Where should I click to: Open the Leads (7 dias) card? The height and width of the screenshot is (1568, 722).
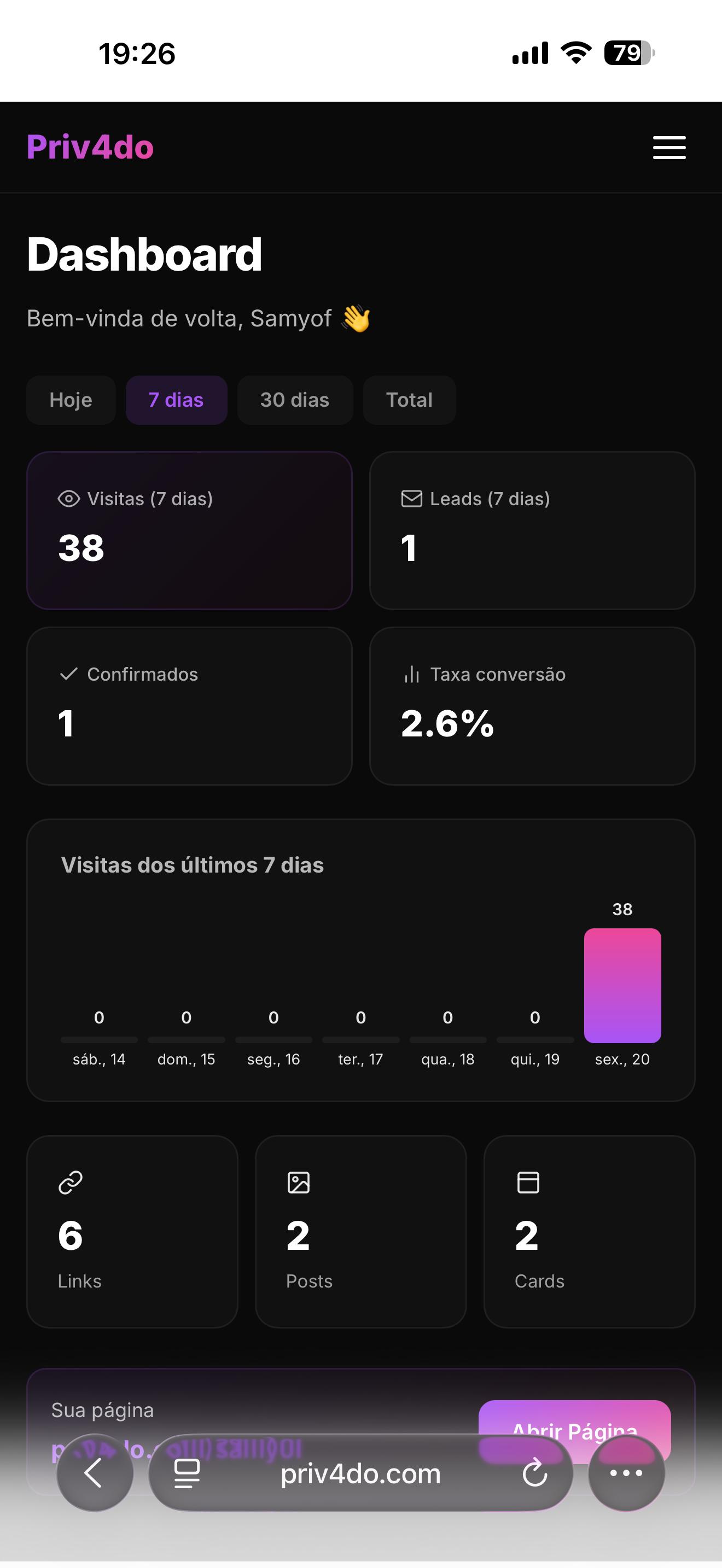532,530
